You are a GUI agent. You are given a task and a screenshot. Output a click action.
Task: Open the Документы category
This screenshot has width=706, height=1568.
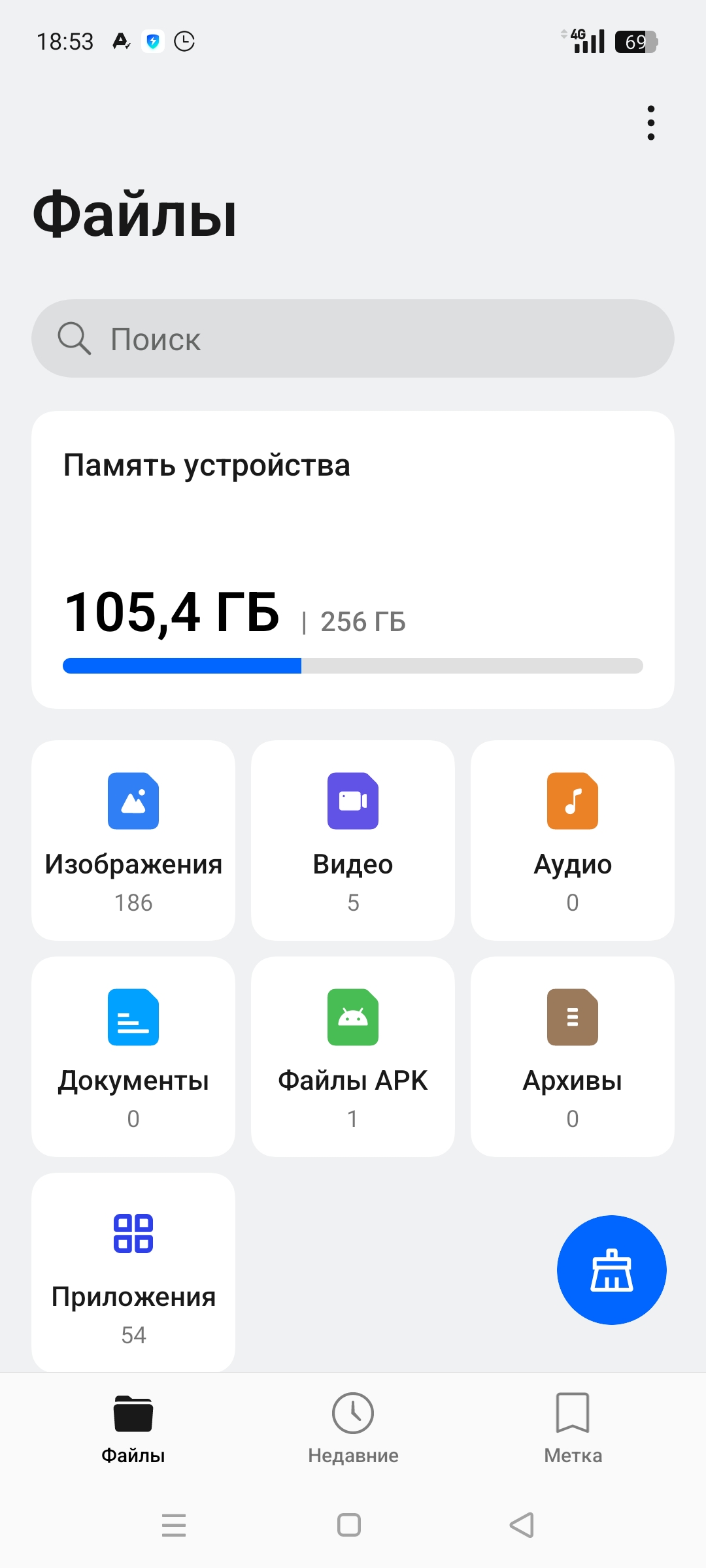[x=133, y=1056]
